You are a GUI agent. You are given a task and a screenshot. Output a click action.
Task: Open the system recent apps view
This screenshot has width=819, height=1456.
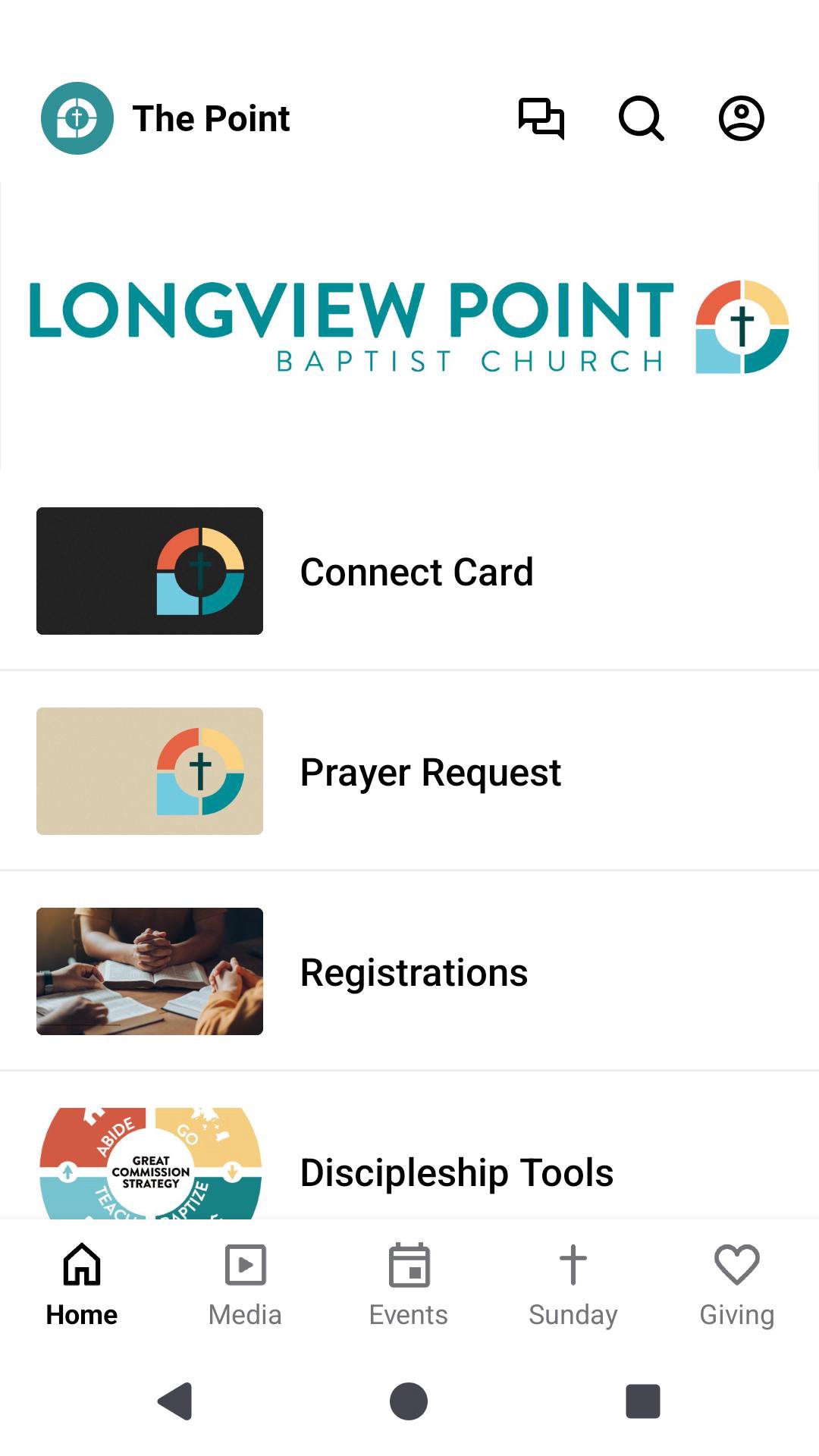pos(642,1401)
